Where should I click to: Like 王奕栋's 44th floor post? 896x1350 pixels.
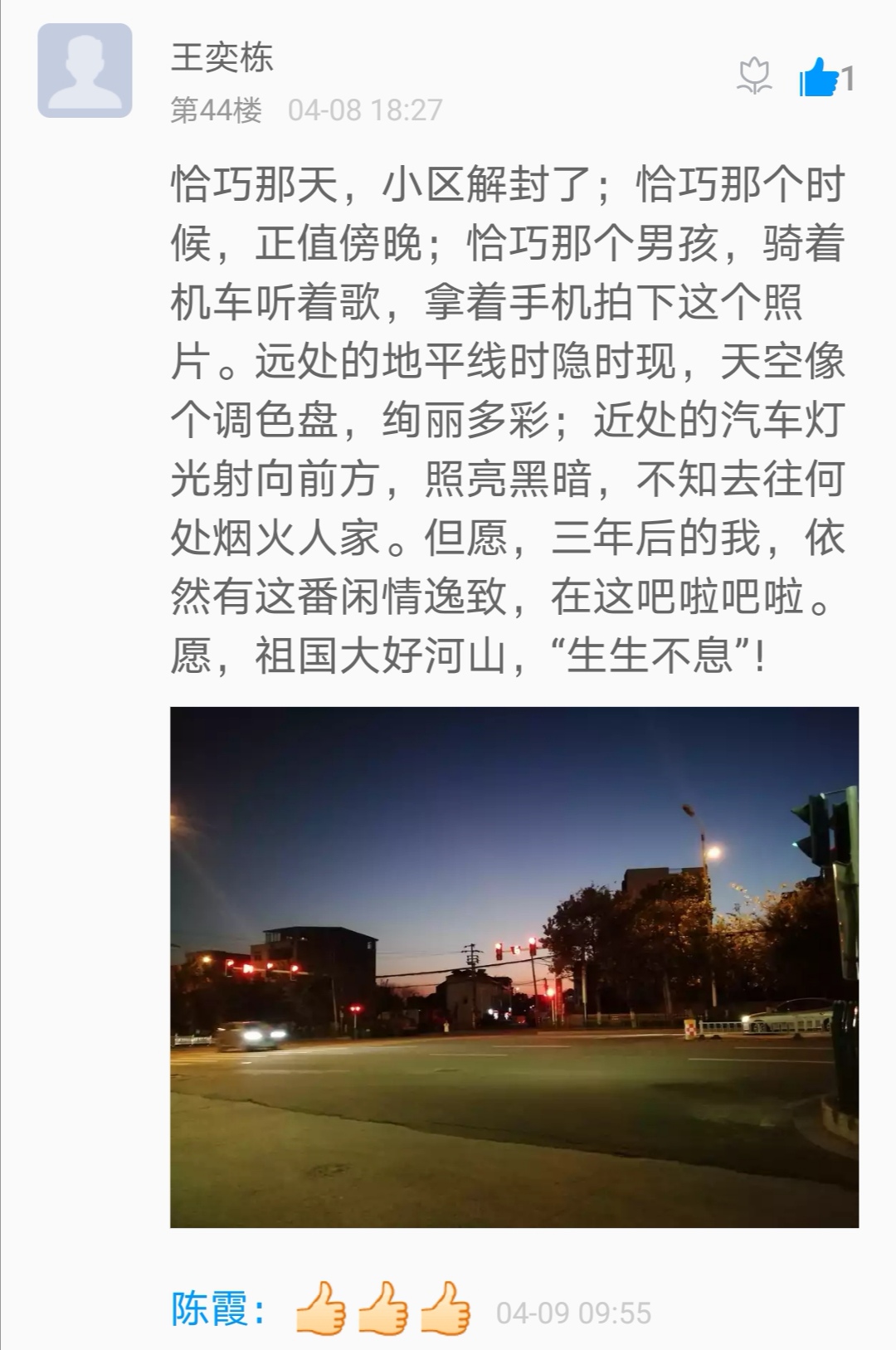point(820,78)
